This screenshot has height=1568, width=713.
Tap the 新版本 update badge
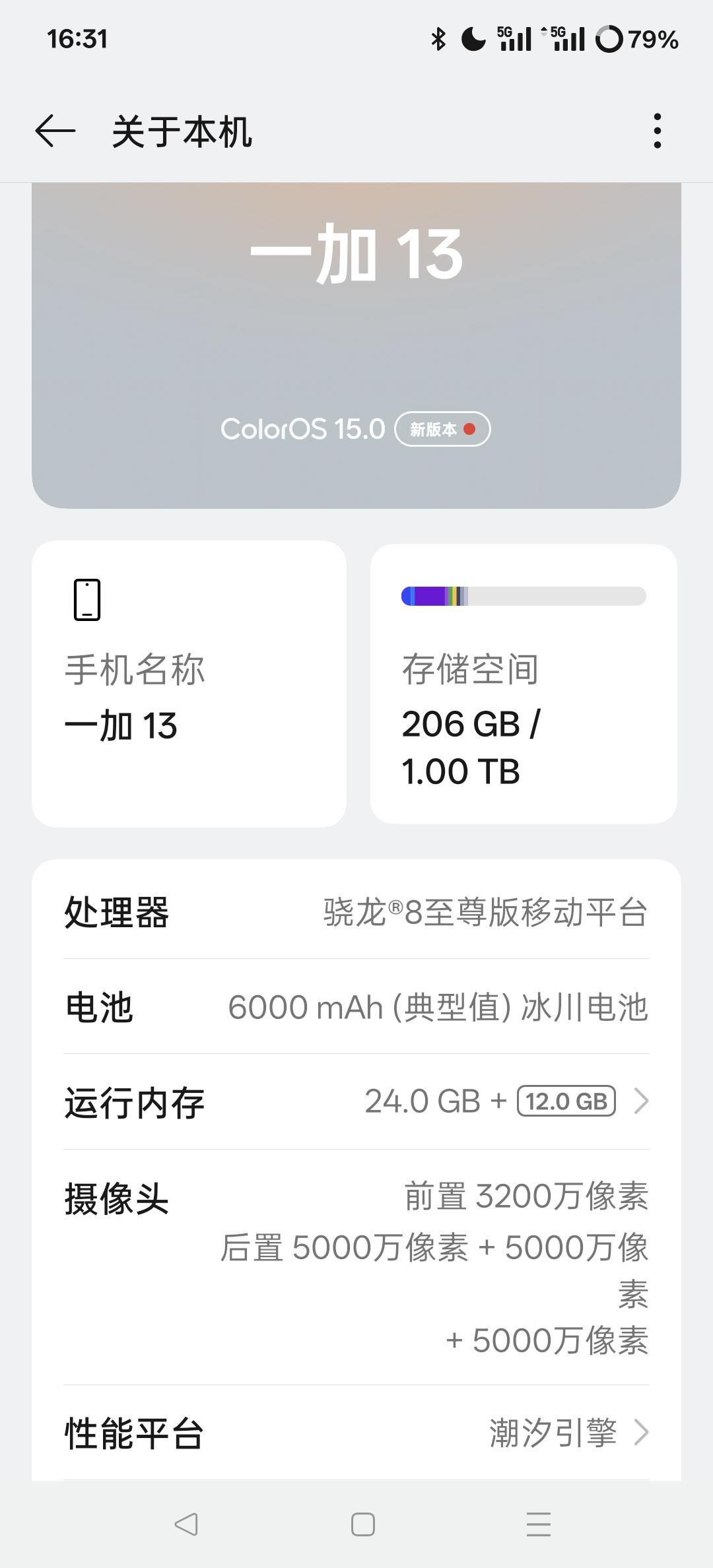click(x=443, y=429)
